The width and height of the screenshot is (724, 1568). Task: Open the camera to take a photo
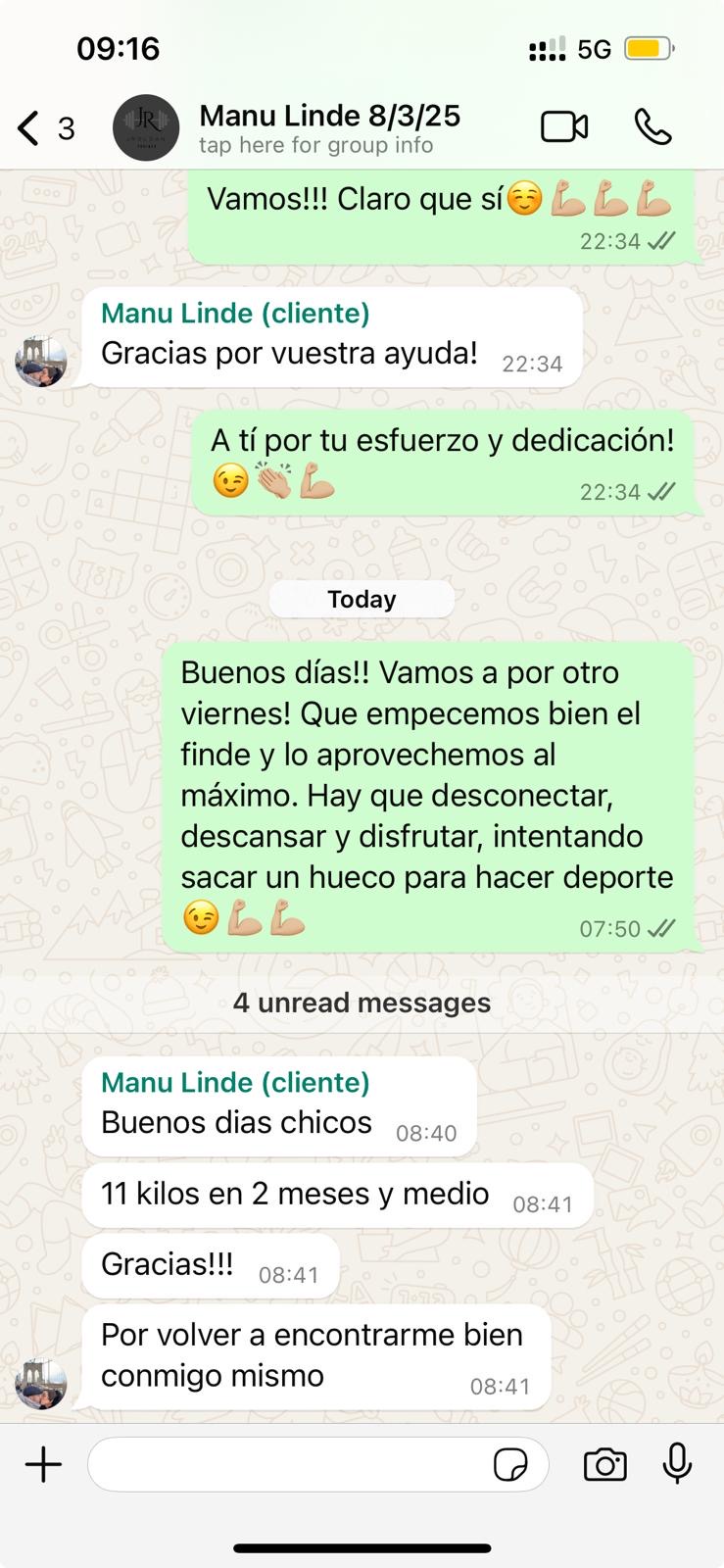click(x=604, y=1465)
